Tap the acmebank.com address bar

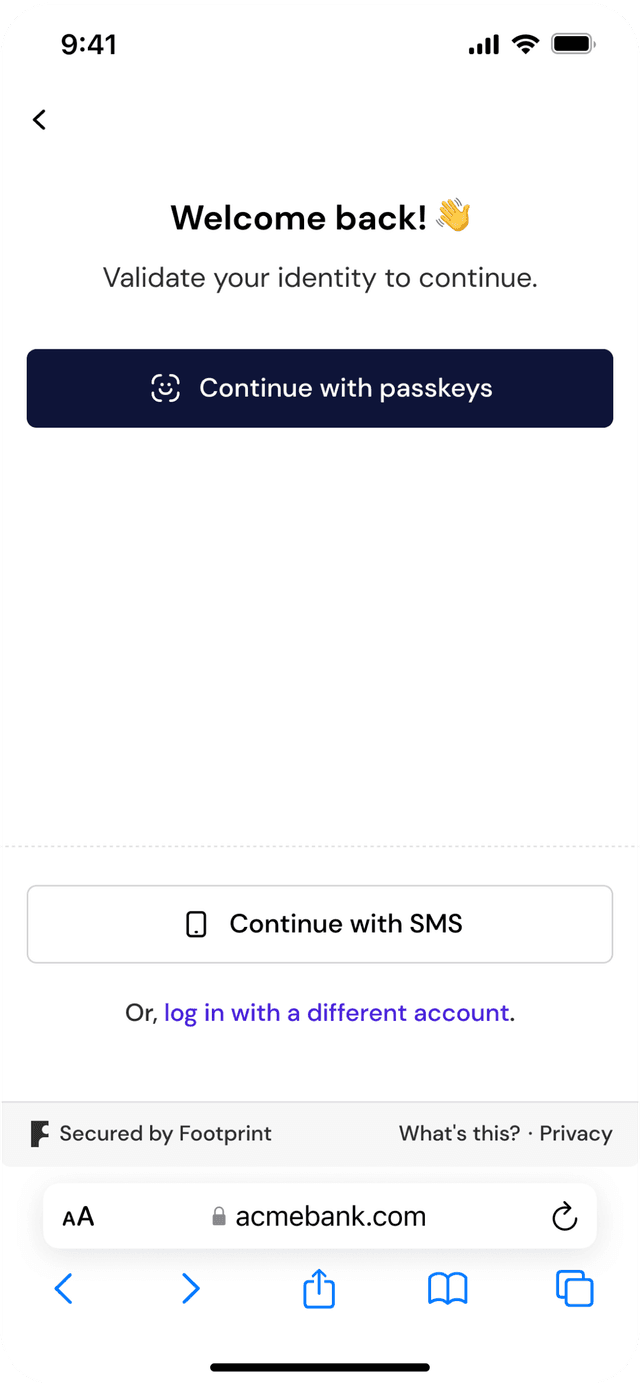(320, 1216)
